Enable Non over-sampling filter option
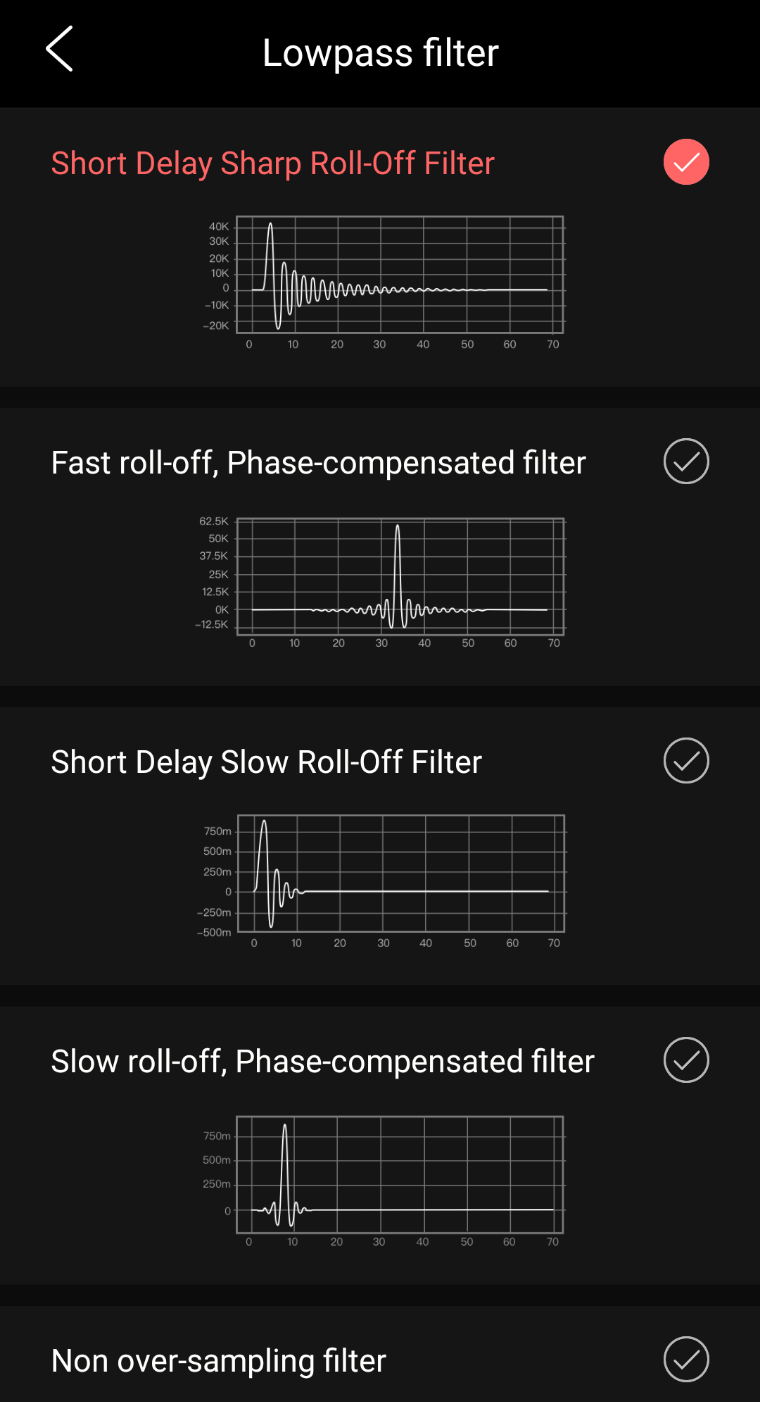This screenshot has width=760, height=1402. tap(686, 1359)
